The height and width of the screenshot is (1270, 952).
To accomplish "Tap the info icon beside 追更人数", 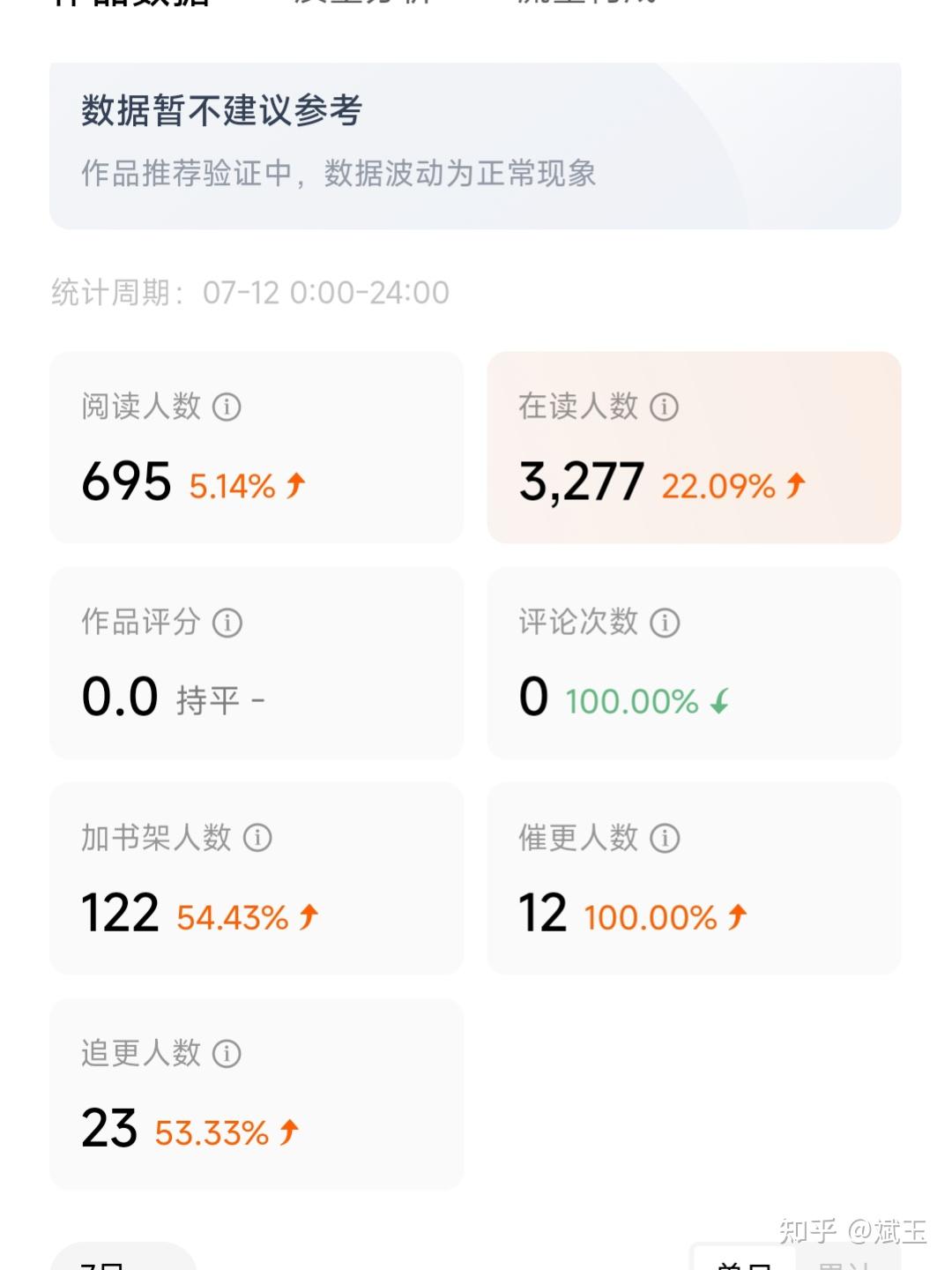I will [227, 1053].
